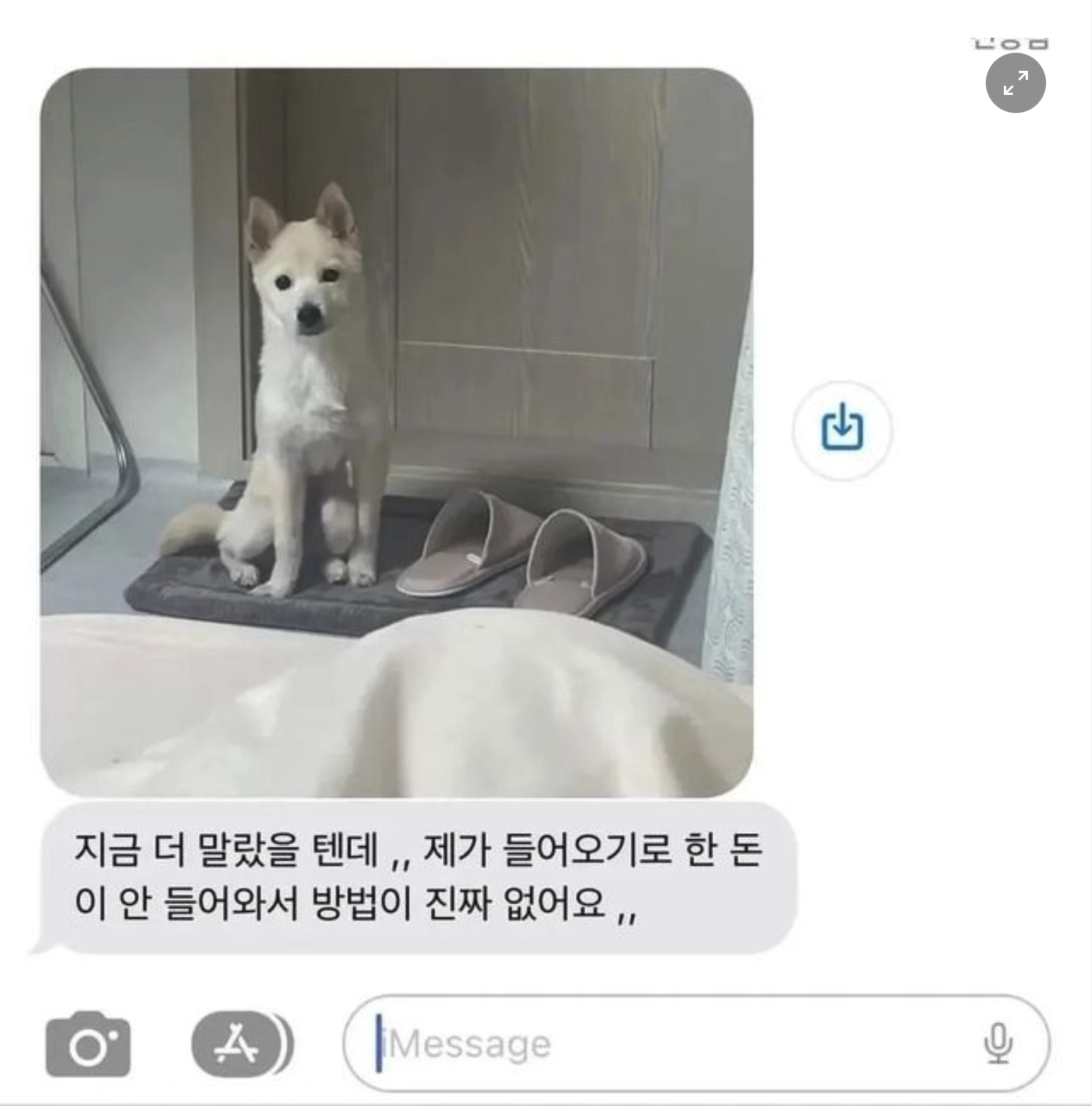1092x1106 pixels.
Task: Save the received dog photo
Action: coord(842,430)
